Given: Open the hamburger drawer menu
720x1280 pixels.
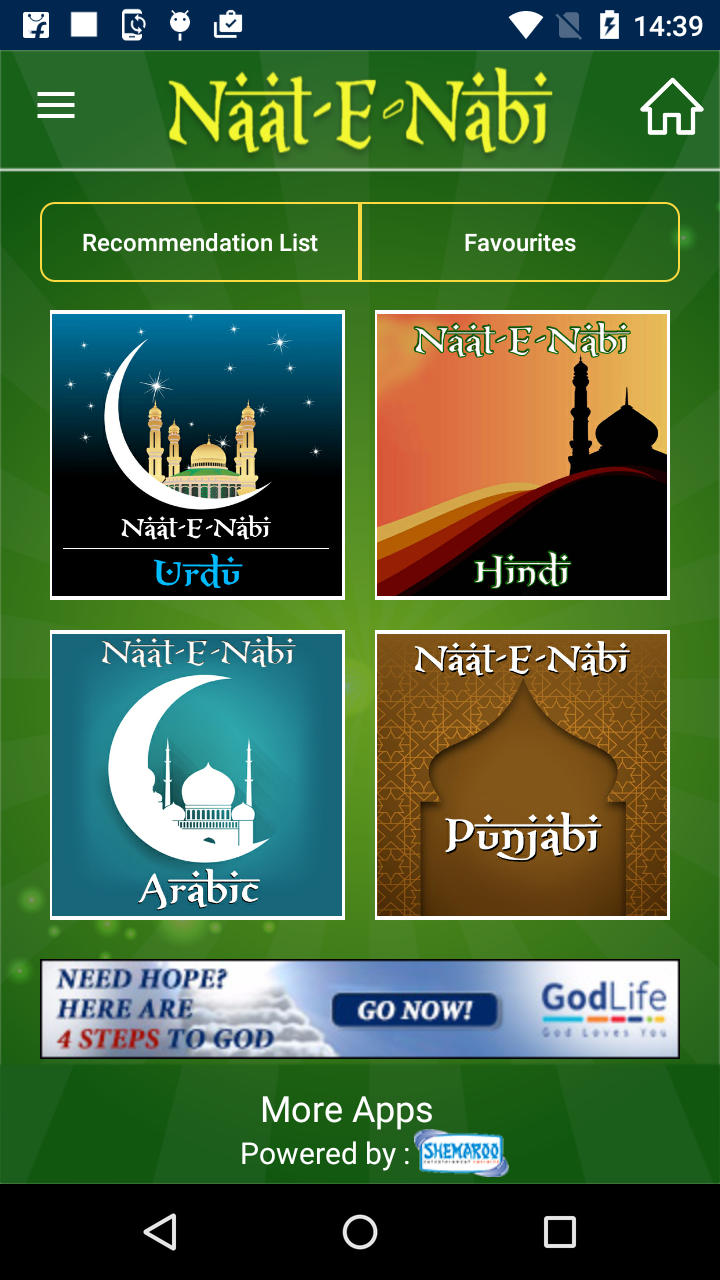Looking at the screenshot, I should coord(56,106).
